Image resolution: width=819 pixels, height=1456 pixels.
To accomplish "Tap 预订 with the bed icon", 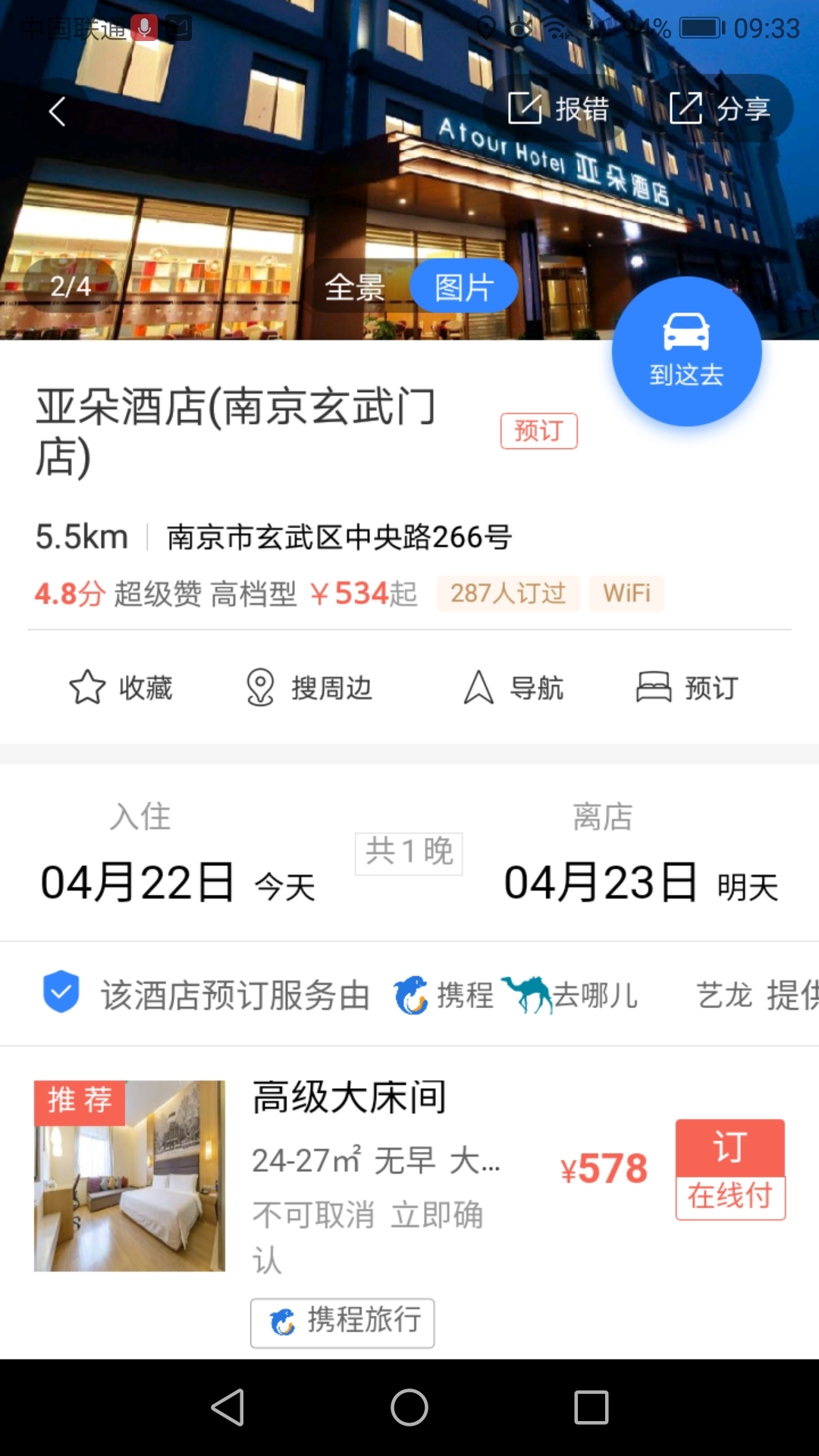I will (687, 688).
